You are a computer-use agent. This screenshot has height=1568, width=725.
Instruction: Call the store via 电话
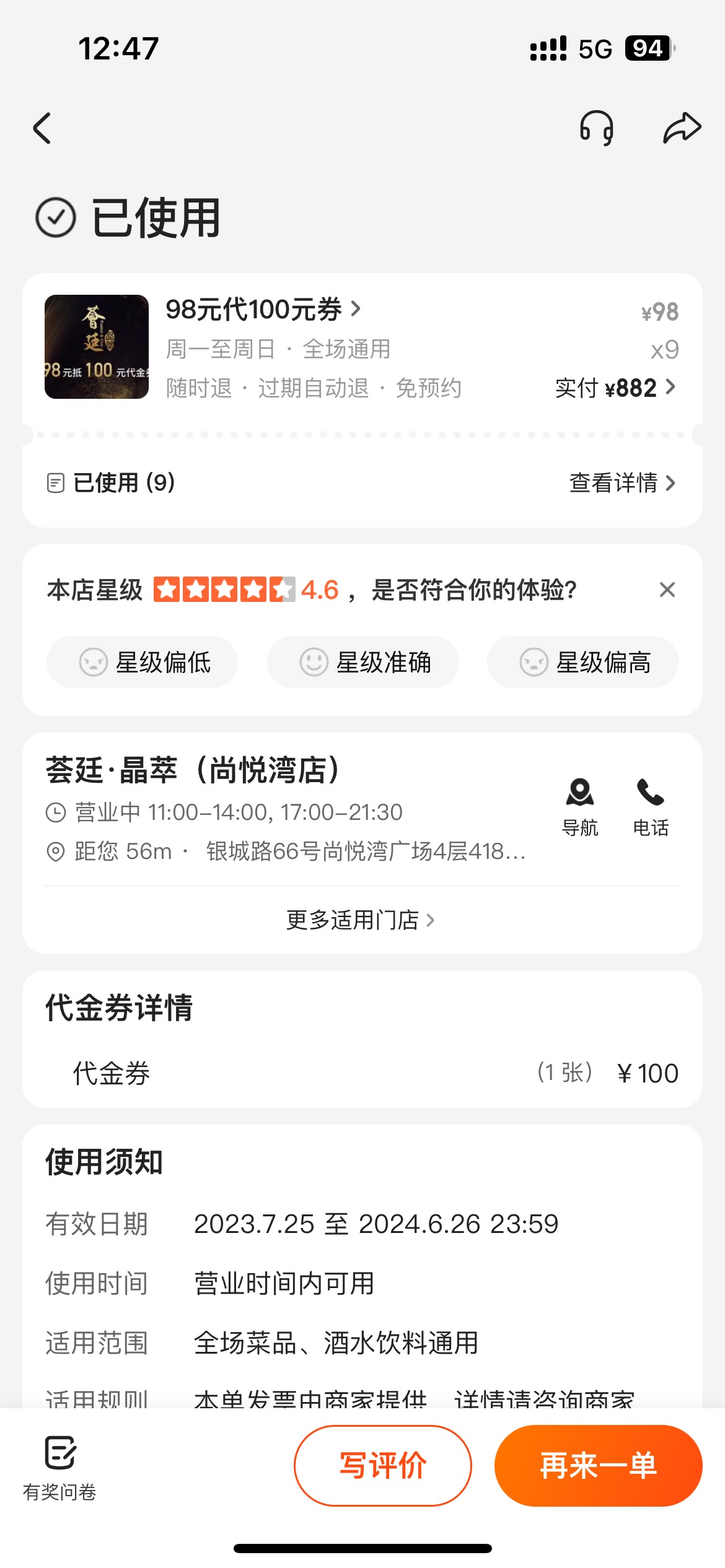651,808
